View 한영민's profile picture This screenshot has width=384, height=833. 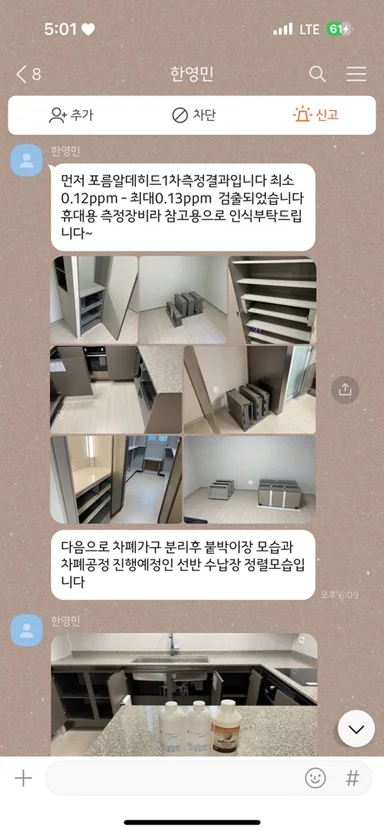pos(27,160)
